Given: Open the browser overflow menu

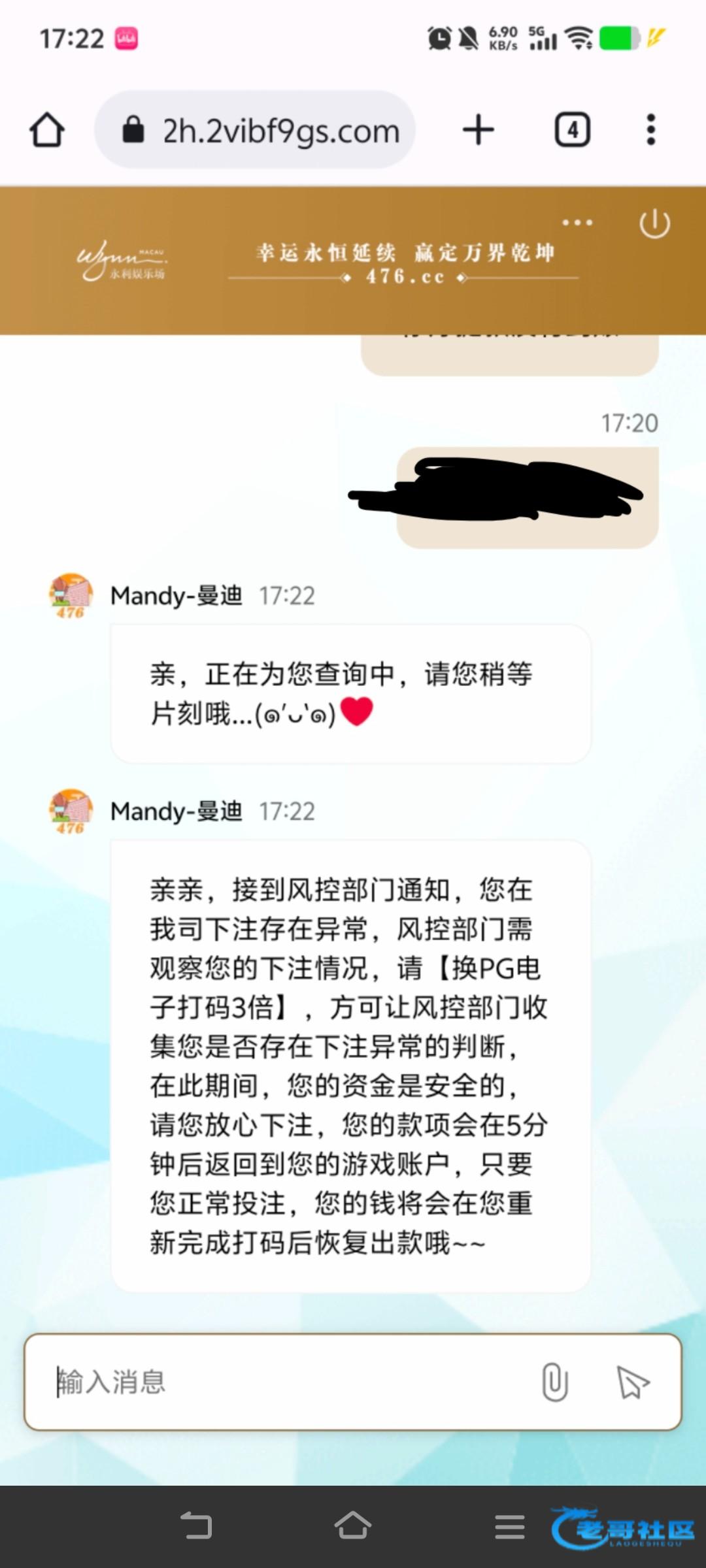Looking at the screenshot, I should (x=650, y=129).
